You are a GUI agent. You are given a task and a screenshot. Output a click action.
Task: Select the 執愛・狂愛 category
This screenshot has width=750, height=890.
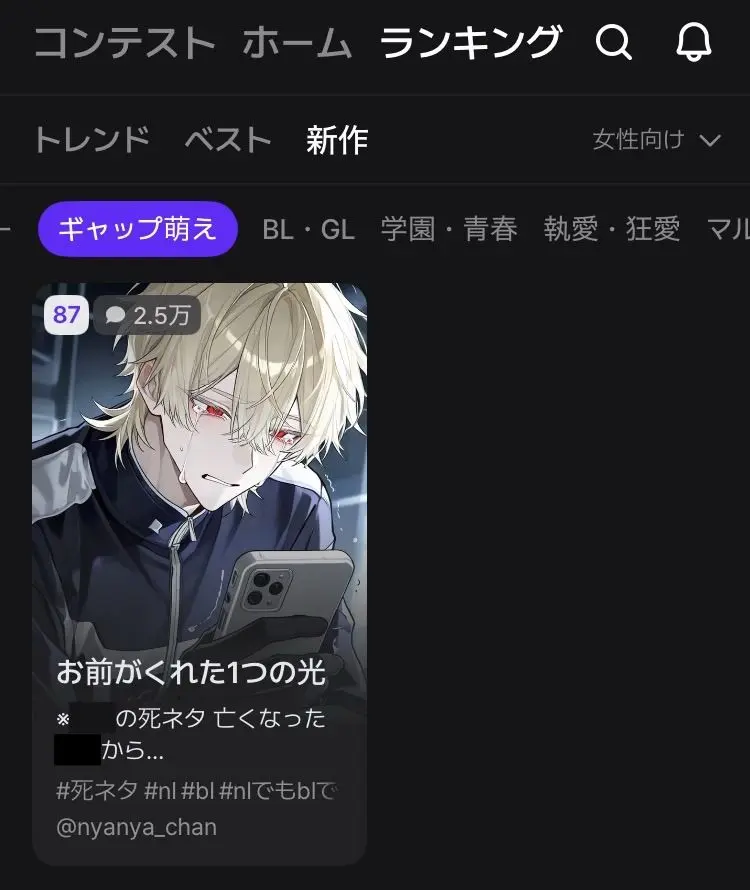tap(612, 229)
